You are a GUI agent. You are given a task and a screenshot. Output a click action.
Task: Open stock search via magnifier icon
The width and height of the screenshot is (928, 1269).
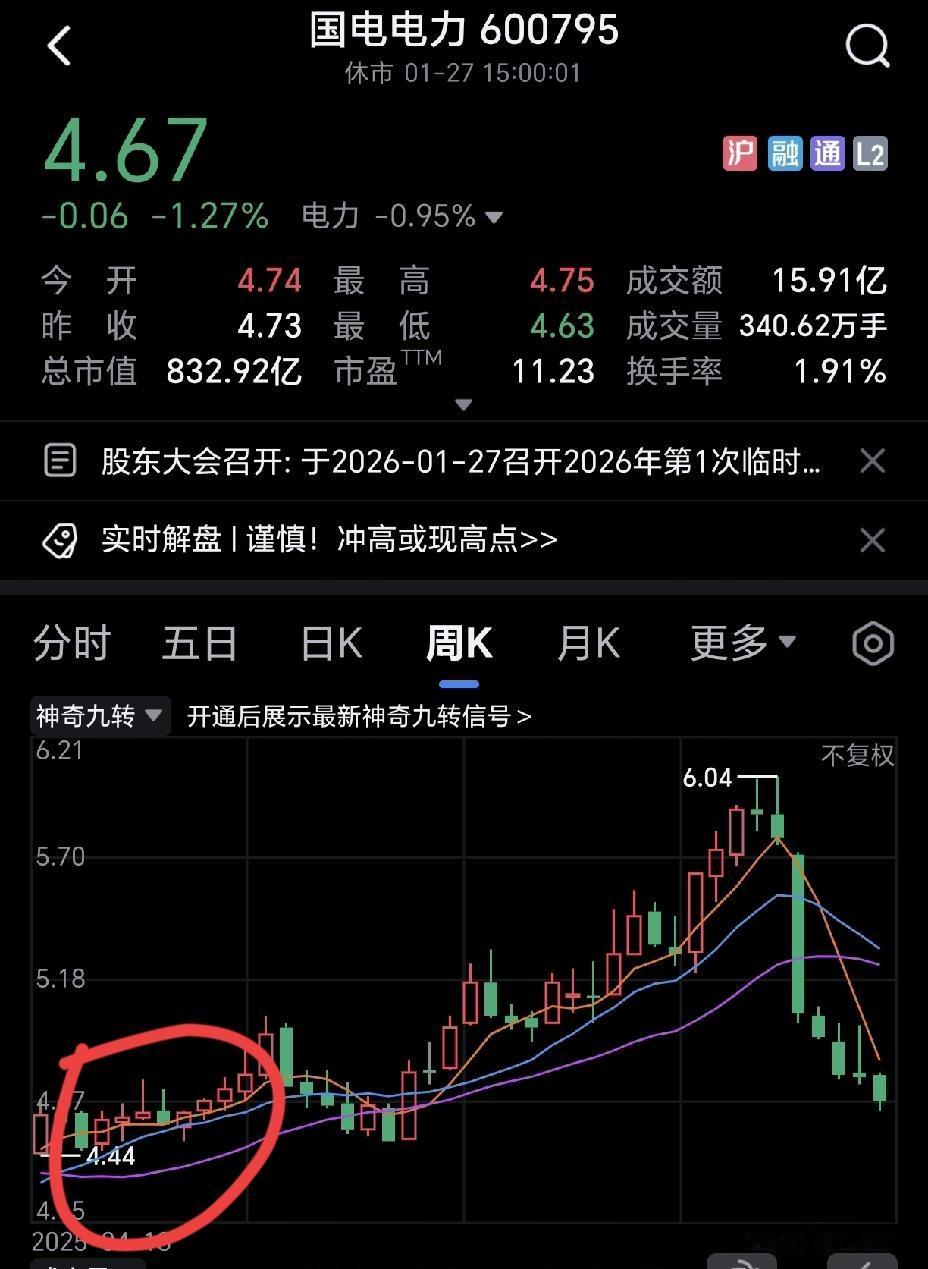coord(866,45)
